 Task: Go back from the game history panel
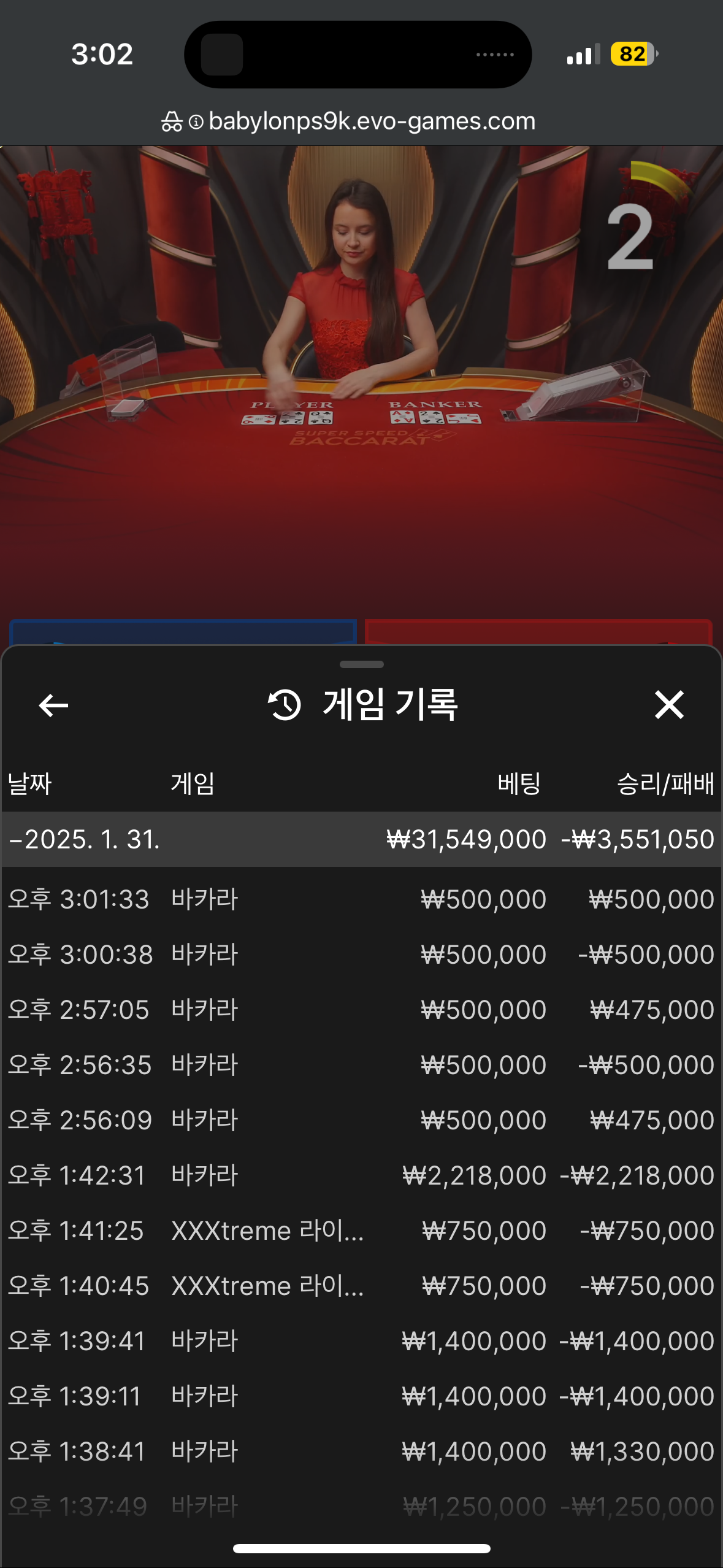53,705
